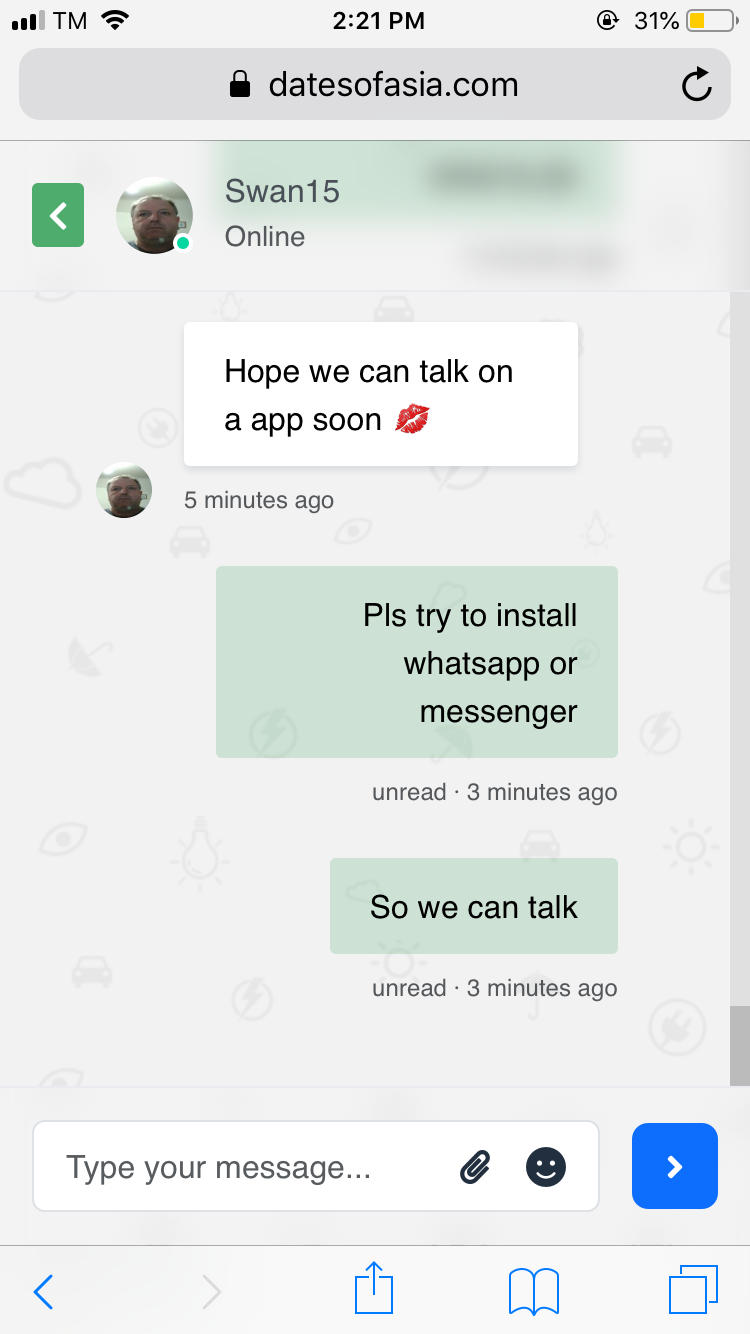Open Safari bookmarks
The image size is (750, 1334).
pos(534,1291)
